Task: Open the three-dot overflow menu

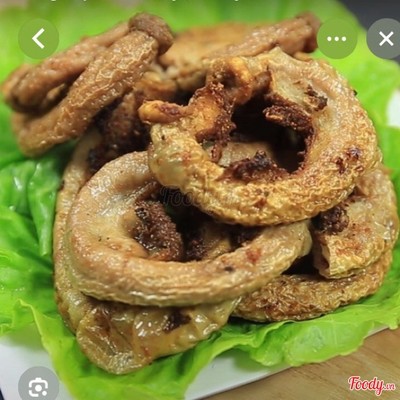Action: point(337,39)
